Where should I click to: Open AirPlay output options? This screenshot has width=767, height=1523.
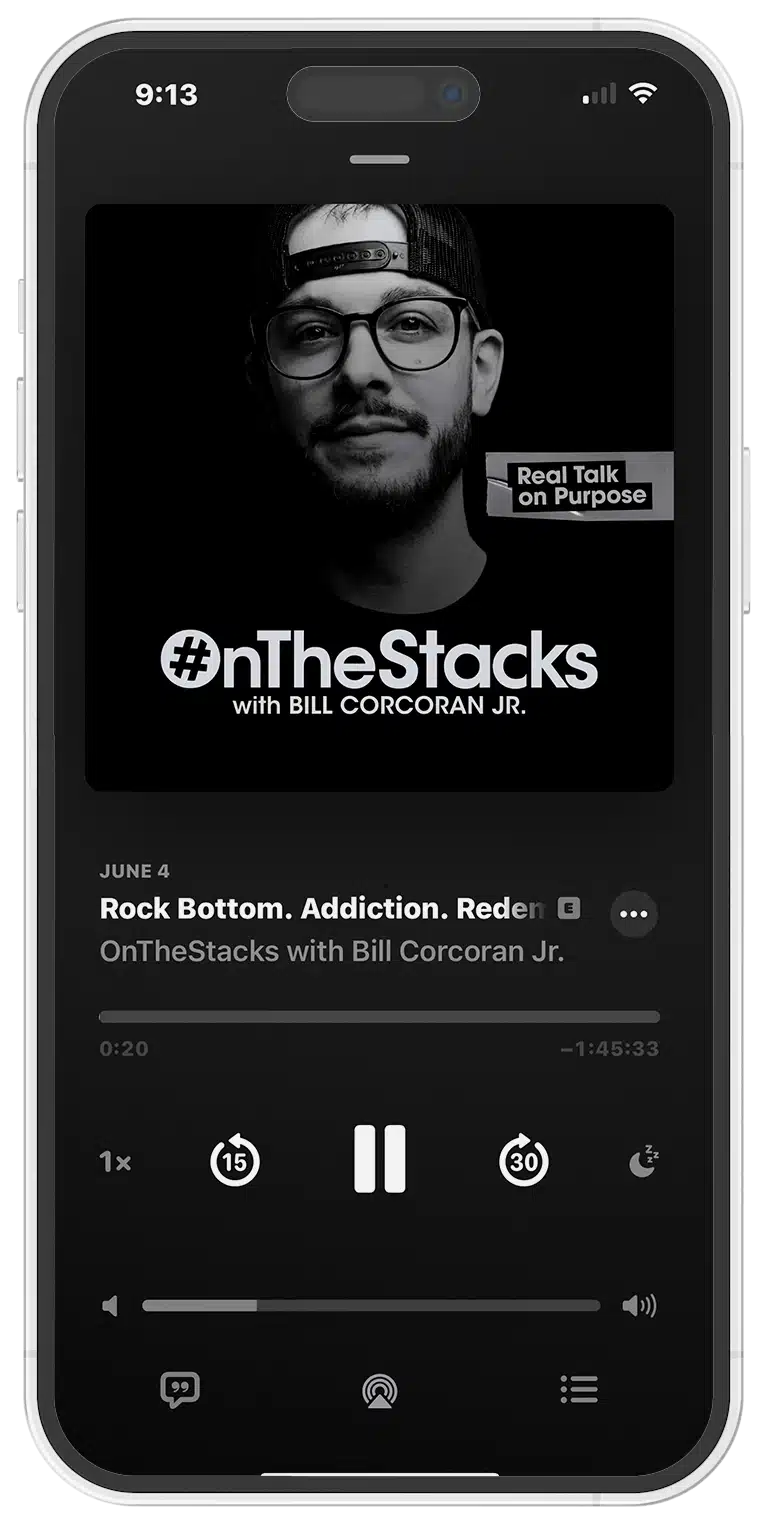(380, 1391)
